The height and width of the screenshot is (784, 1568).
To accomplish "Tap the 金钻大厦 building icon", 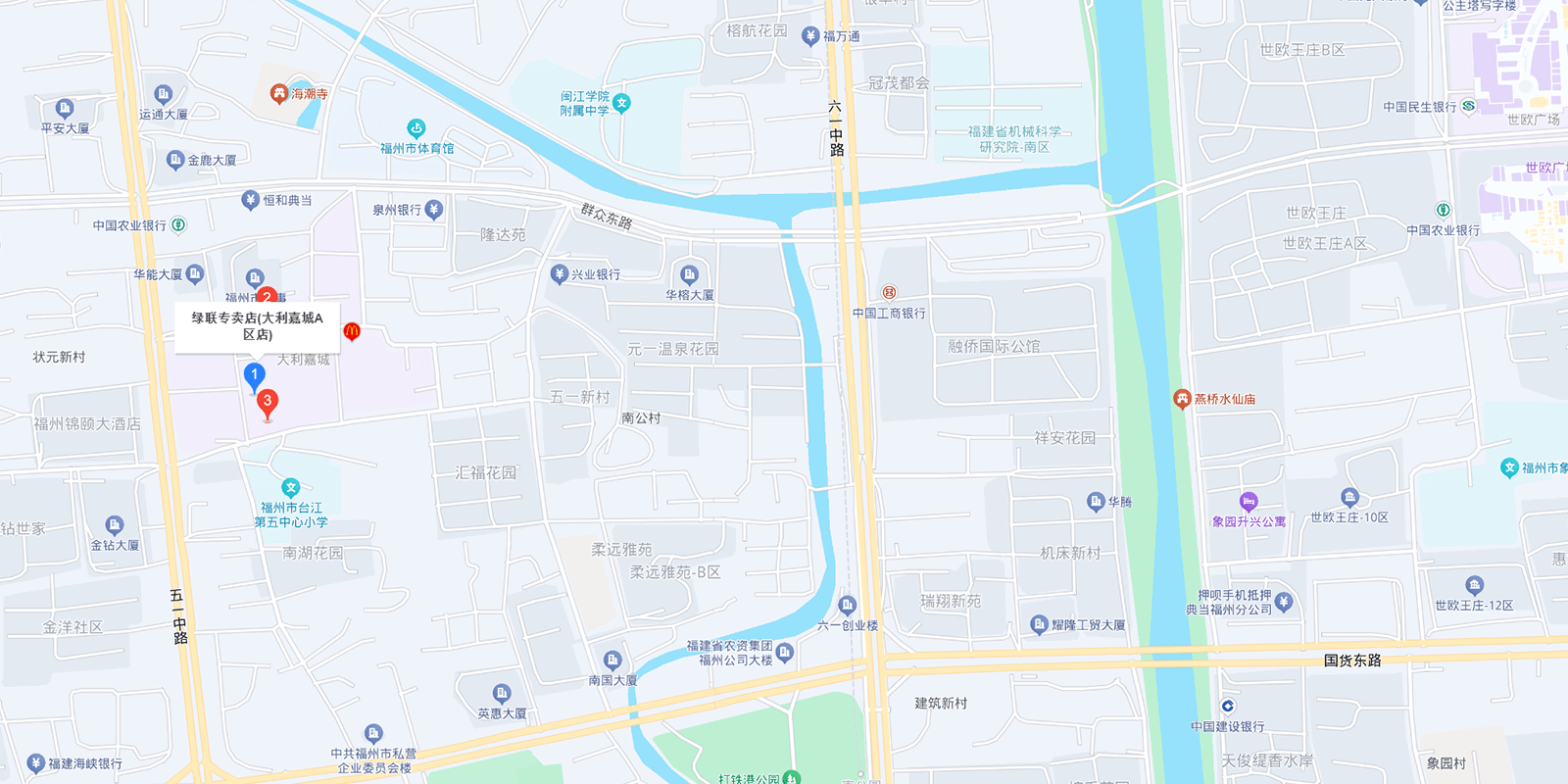I will click(115, 525).
